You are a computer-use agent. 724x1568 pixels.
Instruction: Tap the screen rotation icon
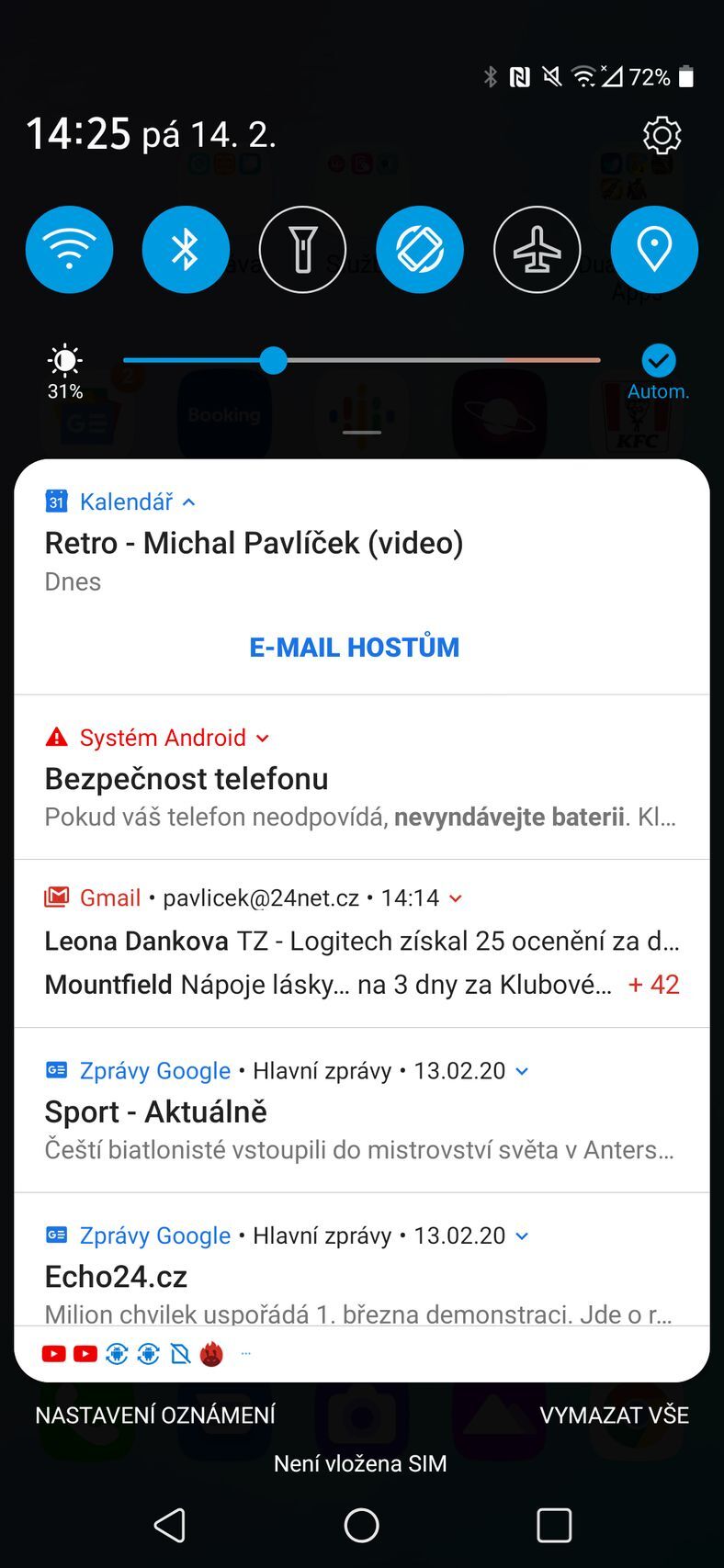(420, 249)
